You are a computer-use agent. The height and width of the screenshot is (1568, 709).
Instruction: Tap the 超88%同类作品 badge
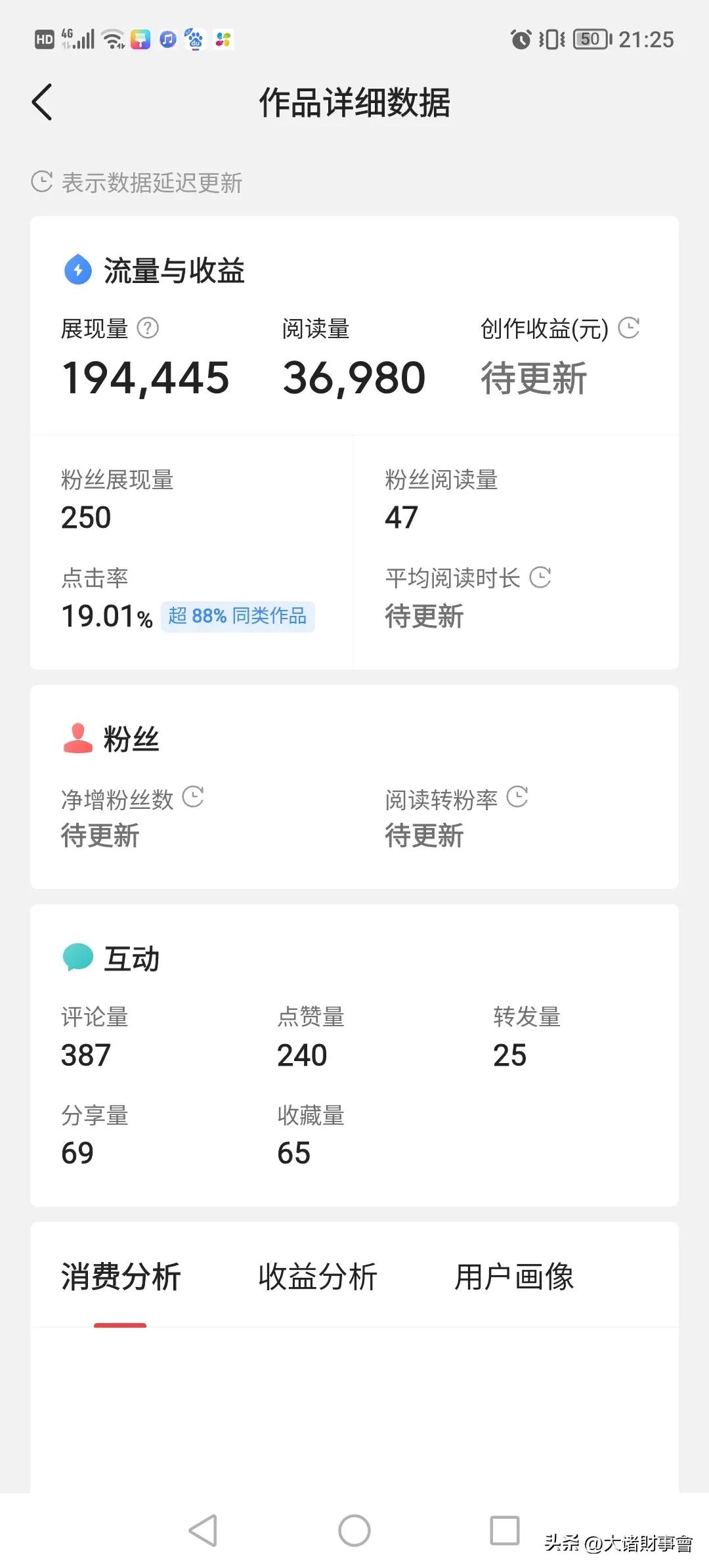[238, 616]
